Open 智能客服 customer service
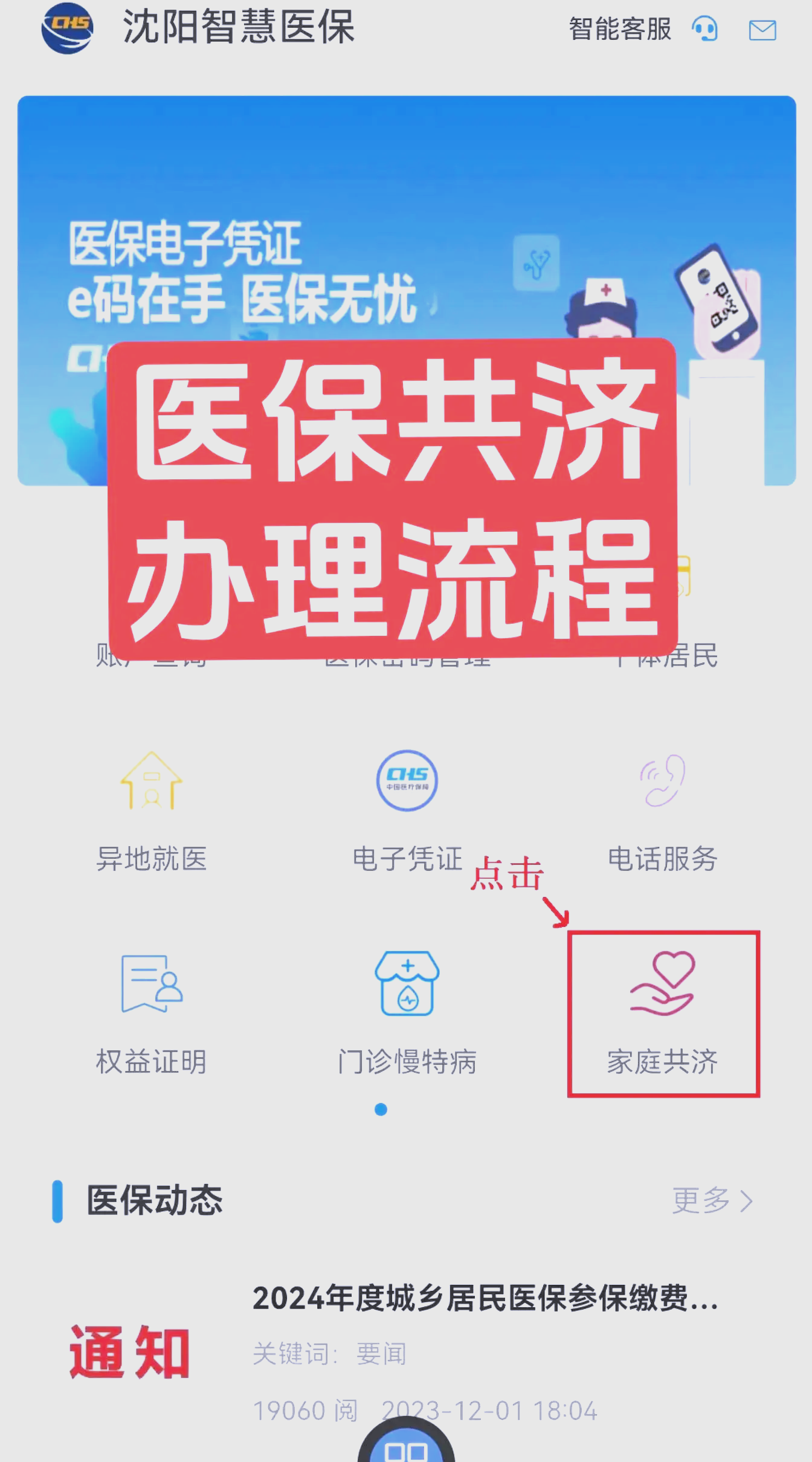 click(642, 29)
